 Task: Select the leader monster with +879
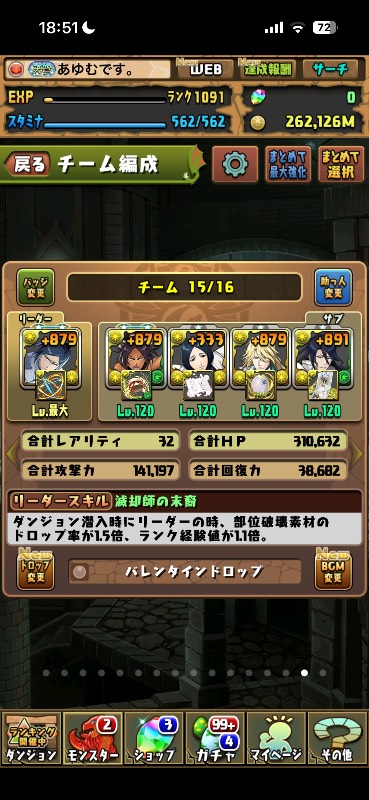point(51,358)
